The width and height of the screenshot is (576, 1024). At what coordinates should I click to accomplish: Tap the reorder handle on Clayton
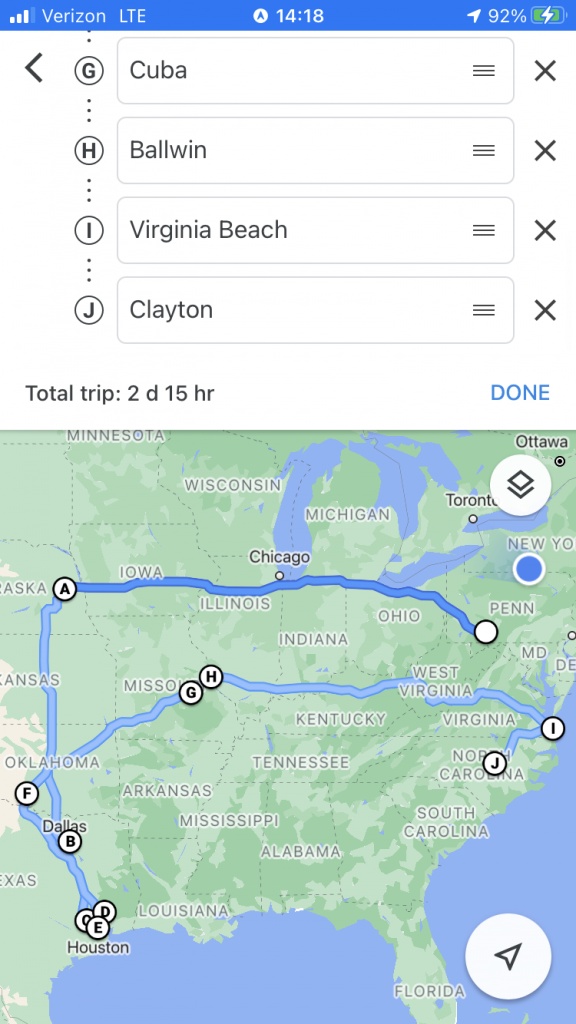click(x=484, y=310)
